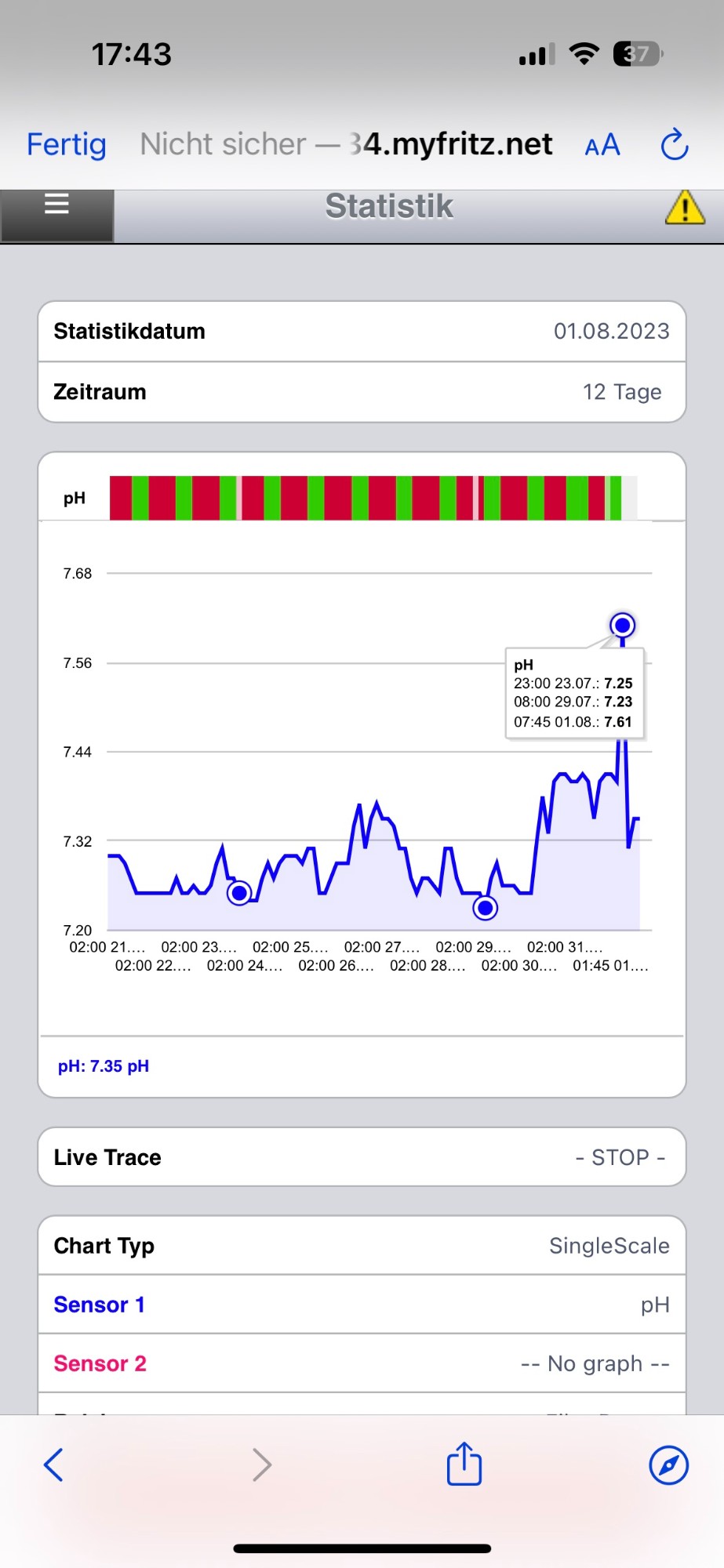Open the AA text size options
724x1568 pixels.
pos(602,145)
